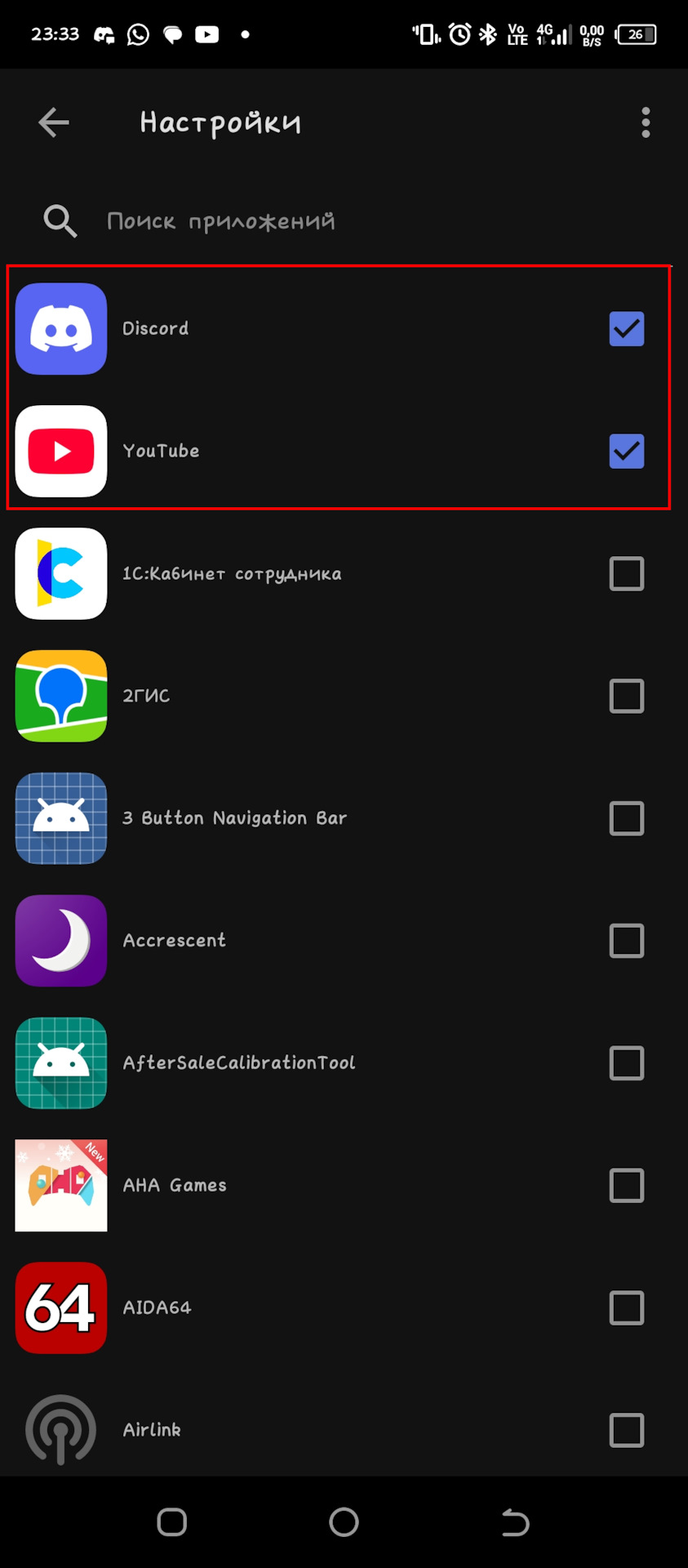Go back using the app bar arrow
688x1568 pixels.
pyautogui.click(x=54, y=122)
